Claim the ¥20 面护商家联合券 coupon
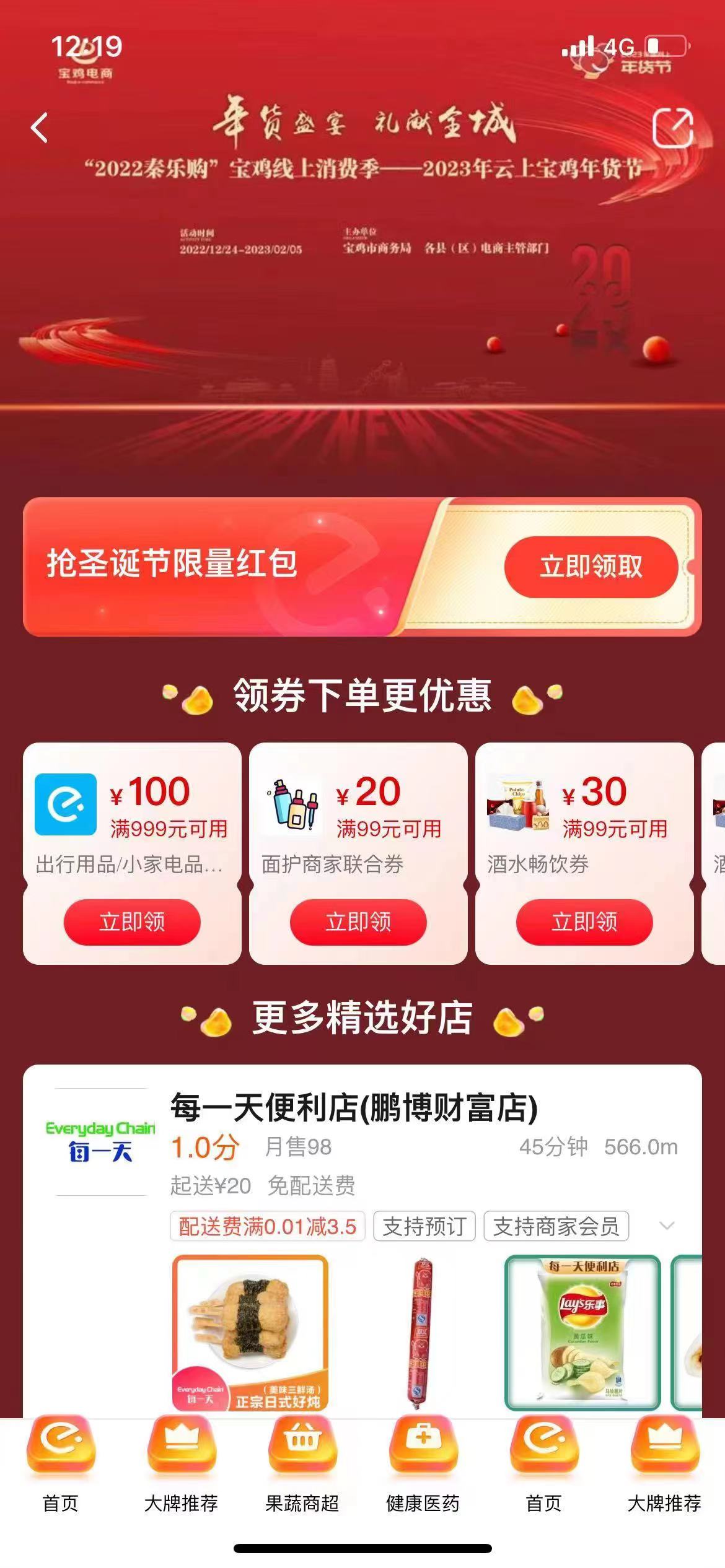This screenshot has width=725, height=1568. pyautogui.click(x=358, y=922)
